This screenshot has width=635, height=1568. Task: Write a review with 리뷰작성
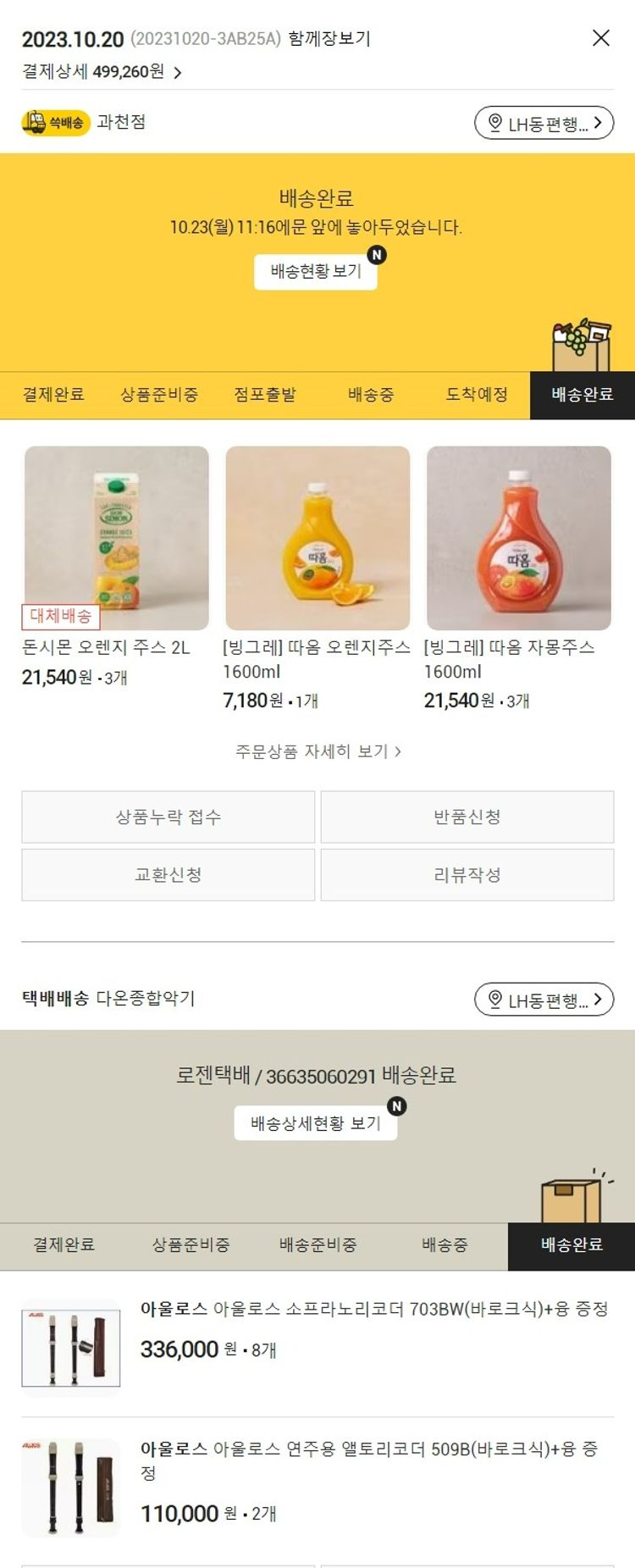click(x=467, y=875)
